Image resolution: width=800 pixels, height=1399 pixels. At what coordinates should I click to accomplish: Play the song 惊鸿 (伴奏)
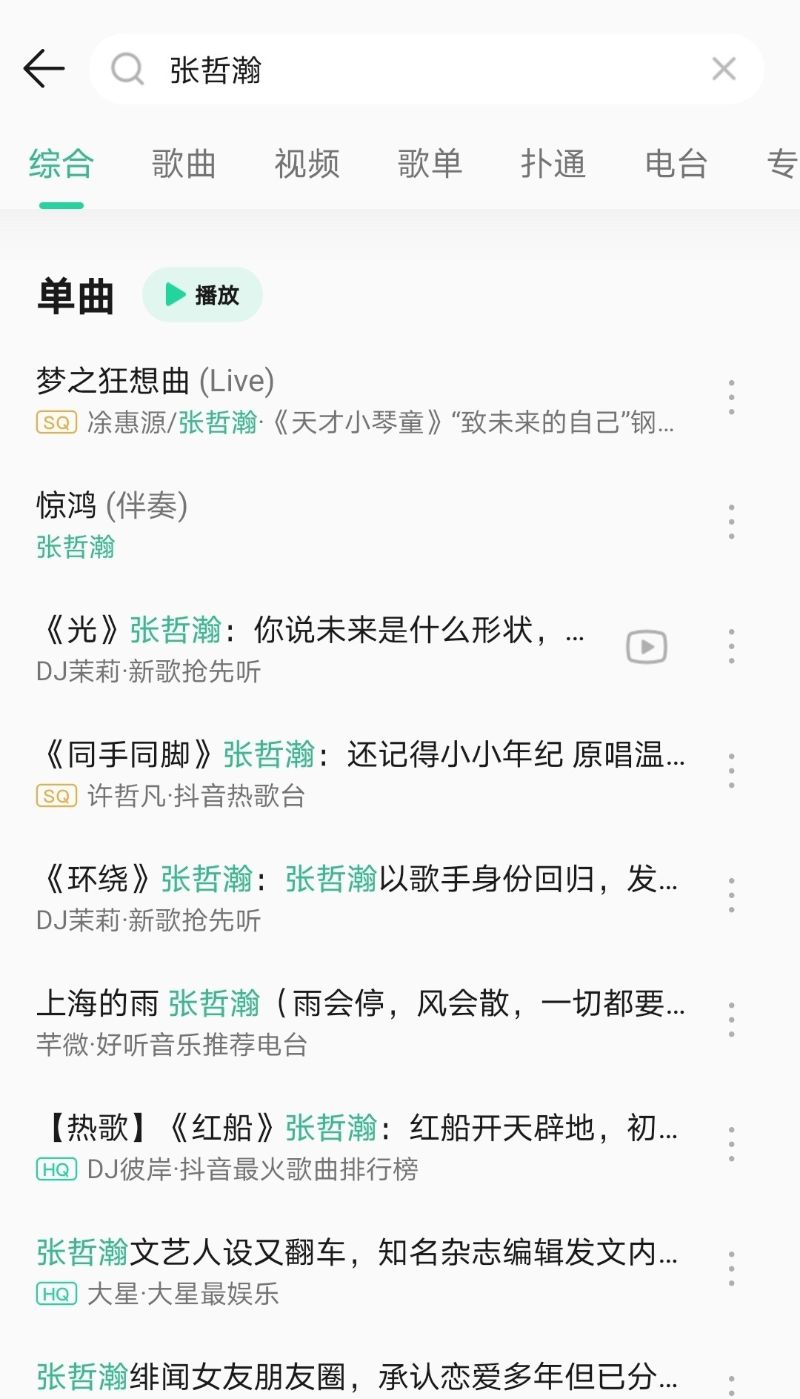pos(360,523)
